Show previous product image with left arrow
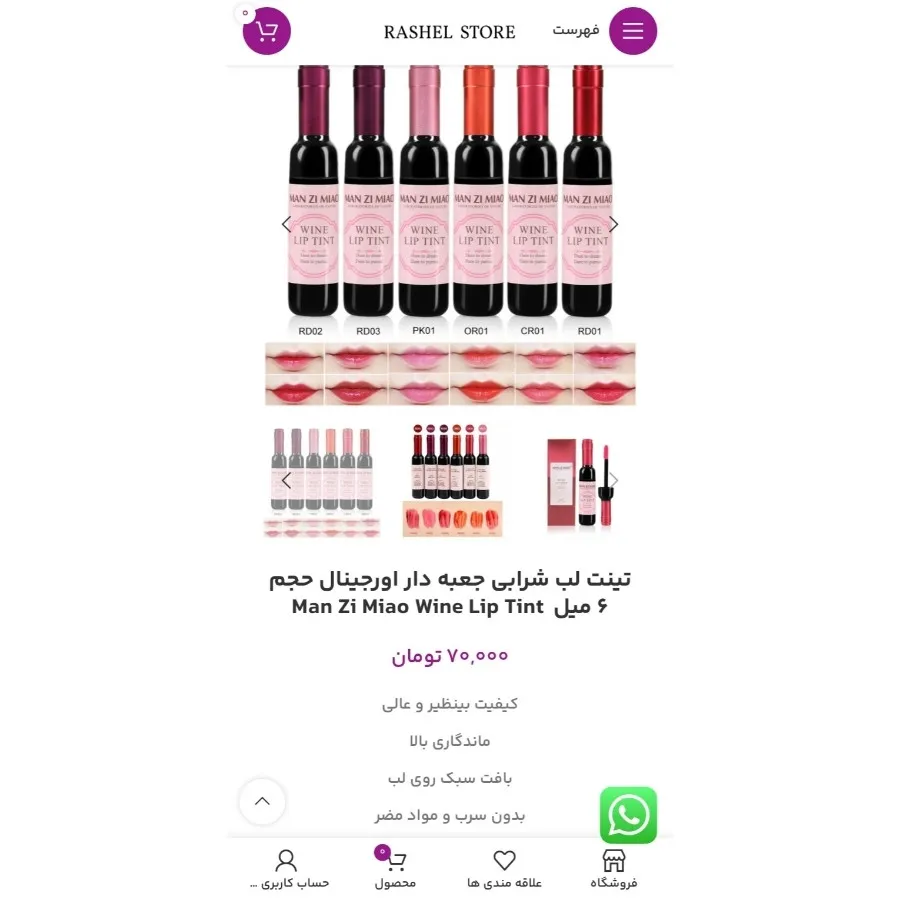The height and width of the screenshot is (900, 900). pos(286,224)
